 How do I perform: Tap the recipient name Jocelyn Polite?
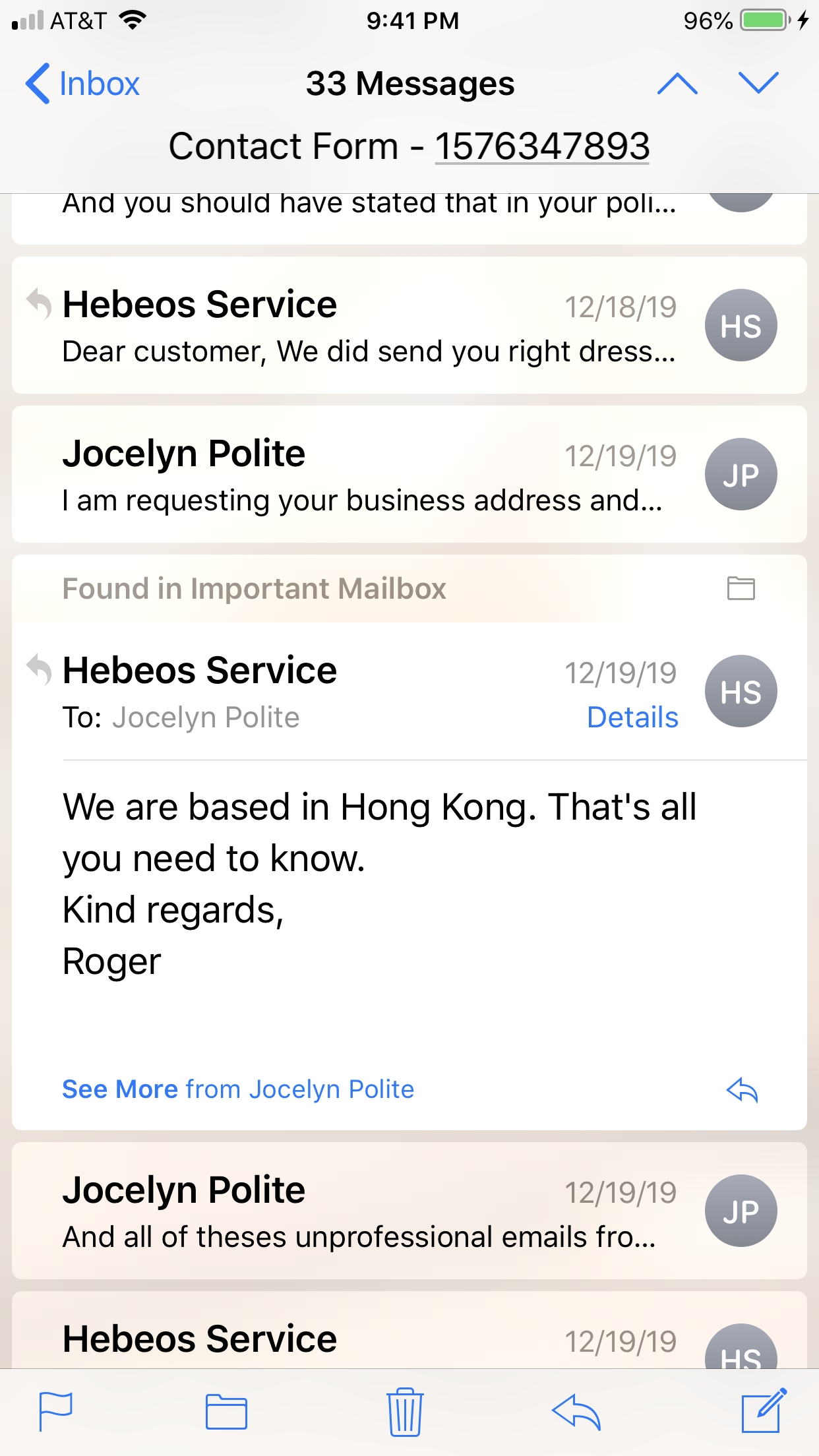pyautogui.click(x=206, y=717)
